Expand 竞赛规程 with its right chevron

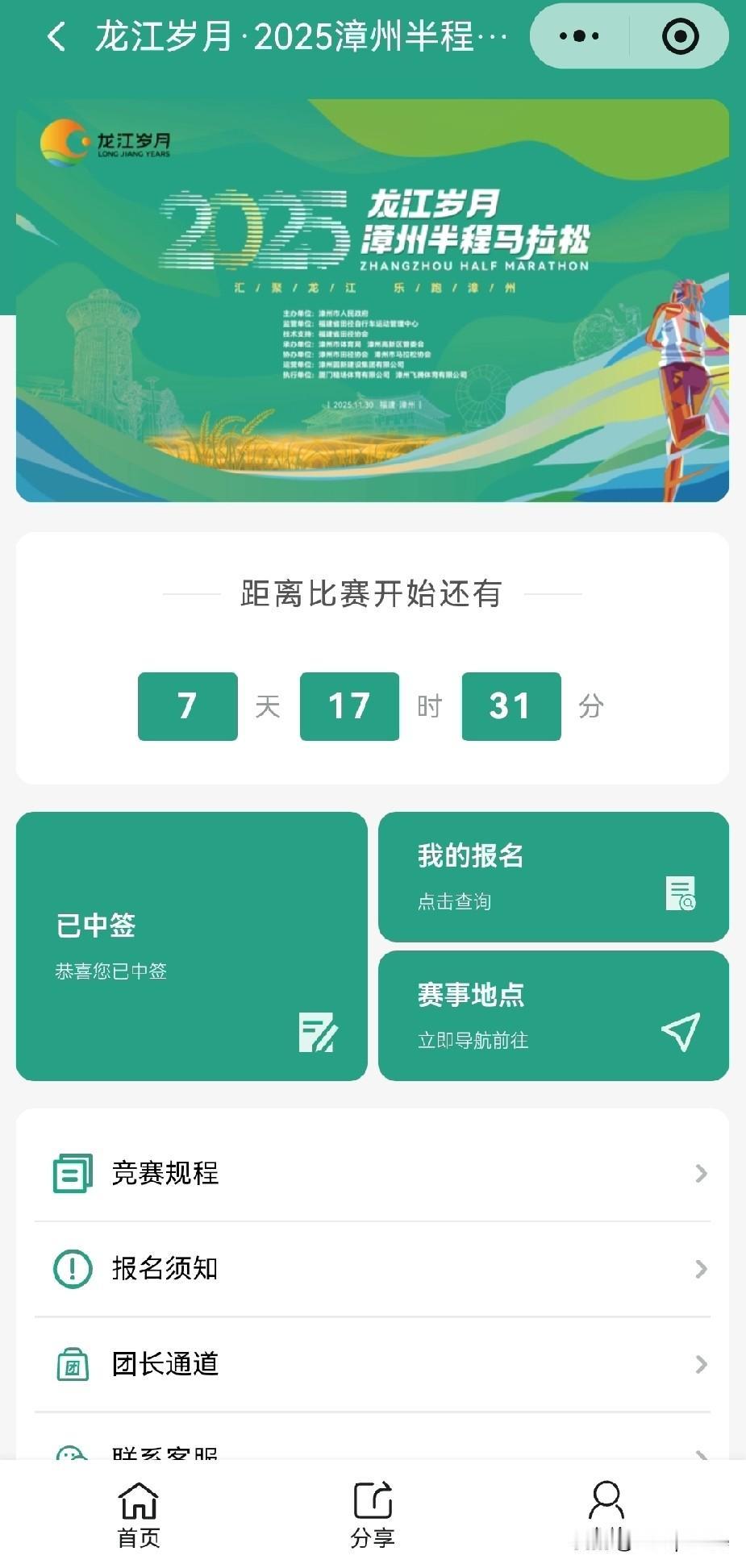[x=698, y=1173]
